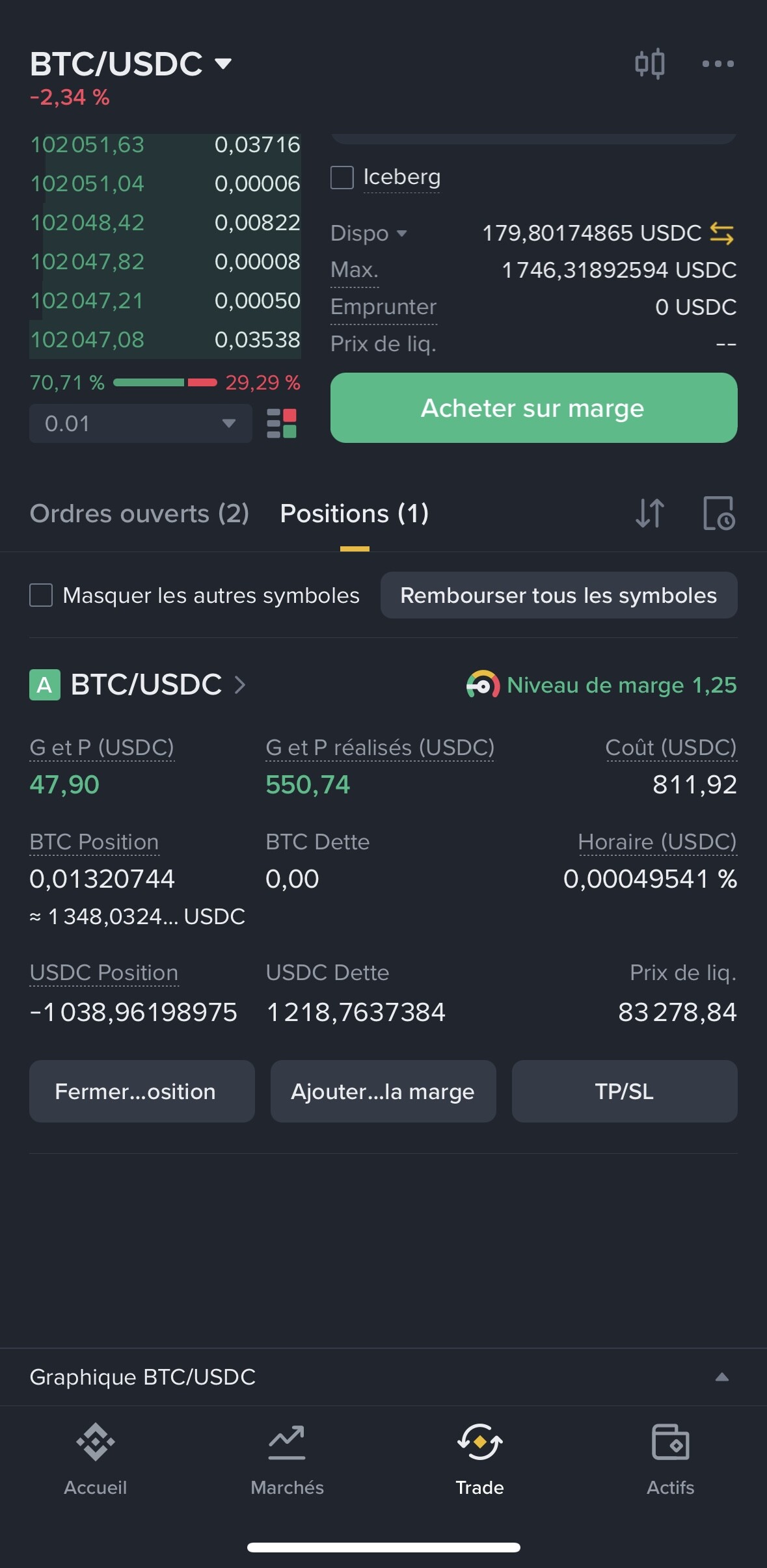Select the Positions tab
The height and width of the screenshot is (1568, 767).
pyautogui.click(x=354, y=514)
